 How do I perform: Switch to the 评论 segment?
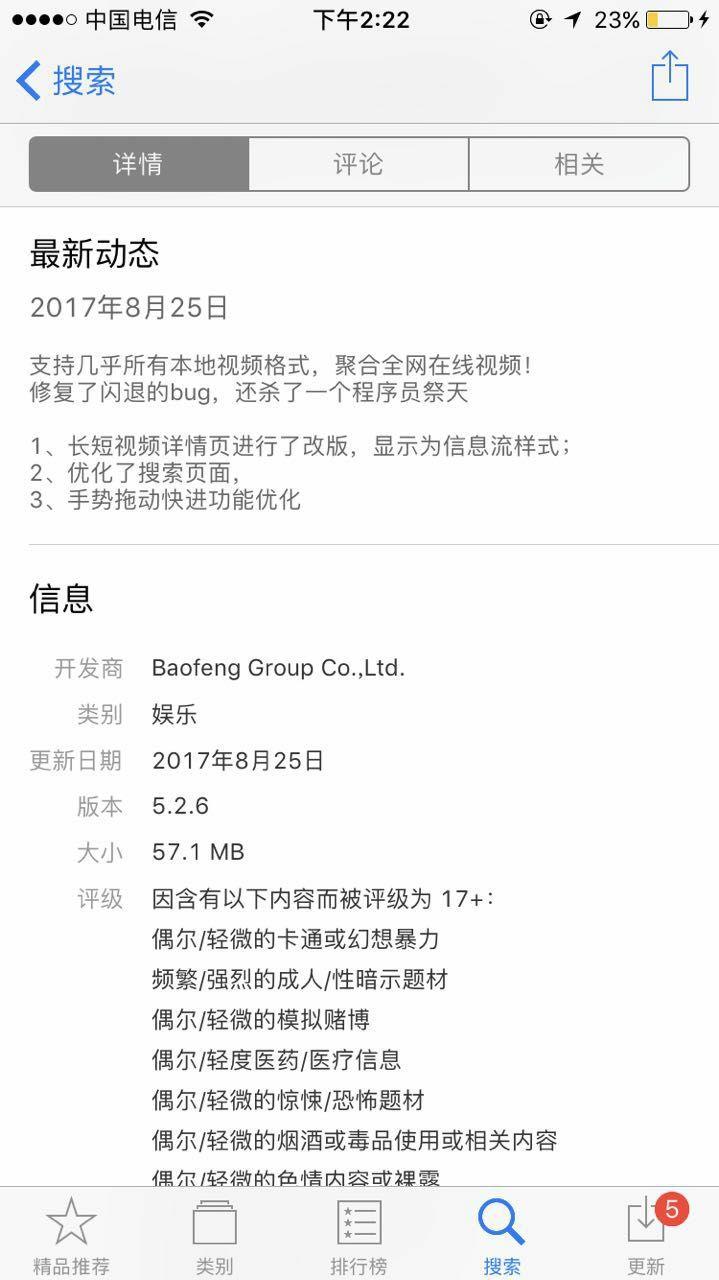358,164
